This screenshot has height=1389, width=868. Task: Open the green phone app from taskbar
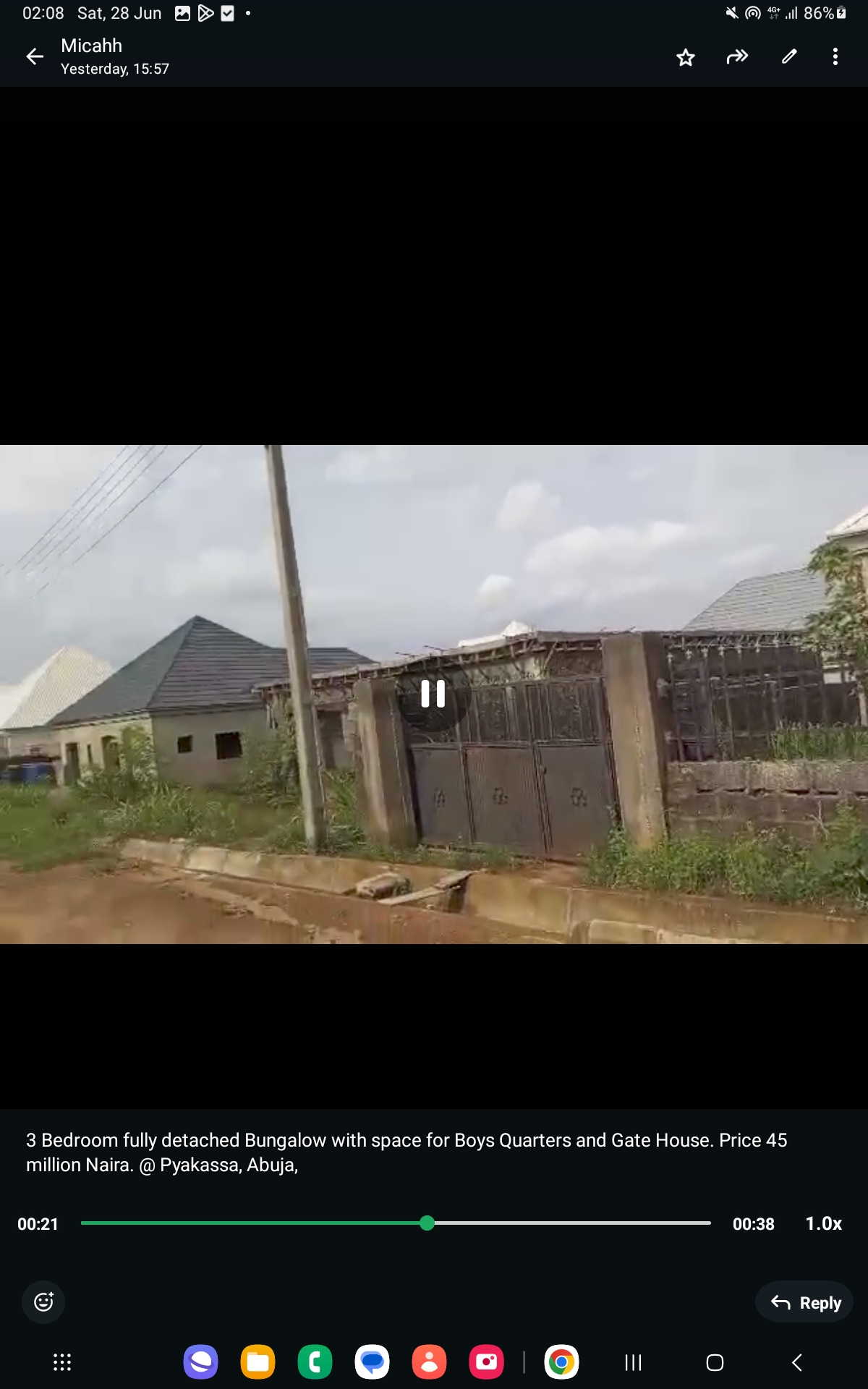[x=315, y=1362]
